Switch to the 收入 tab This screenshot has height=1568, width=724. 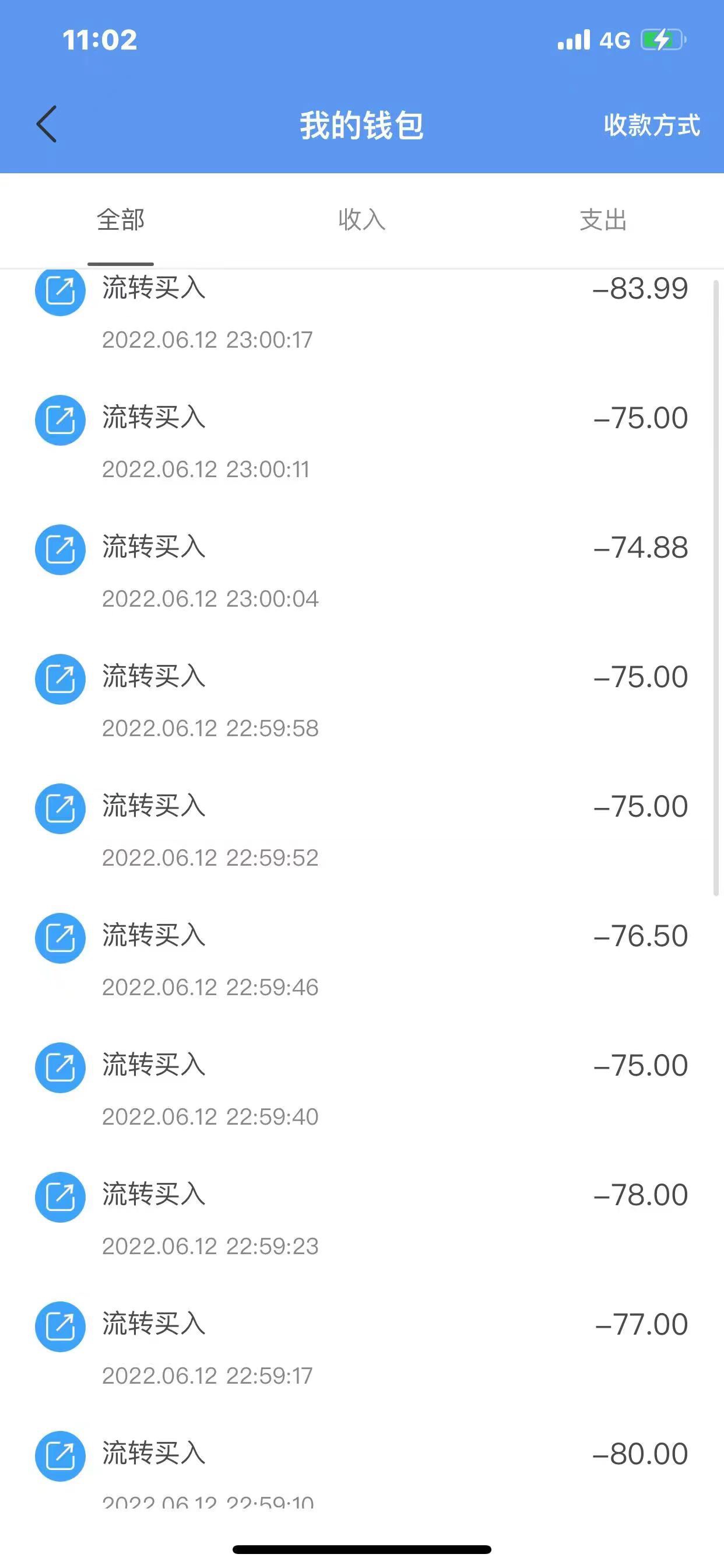pos(362,220)
